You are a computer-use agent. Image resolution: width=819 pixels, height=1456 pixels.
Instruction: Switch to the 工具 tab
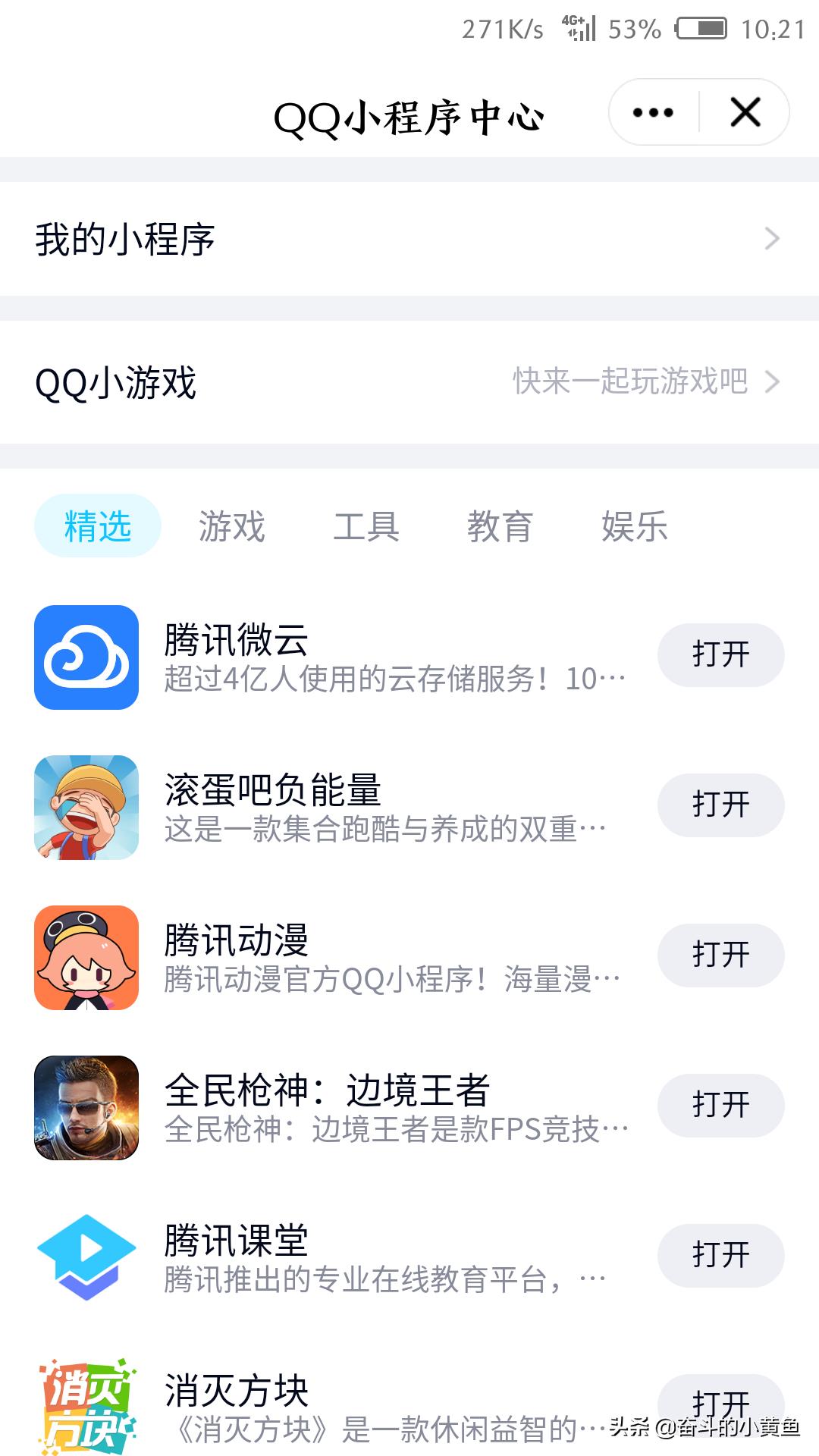(366, 526)
